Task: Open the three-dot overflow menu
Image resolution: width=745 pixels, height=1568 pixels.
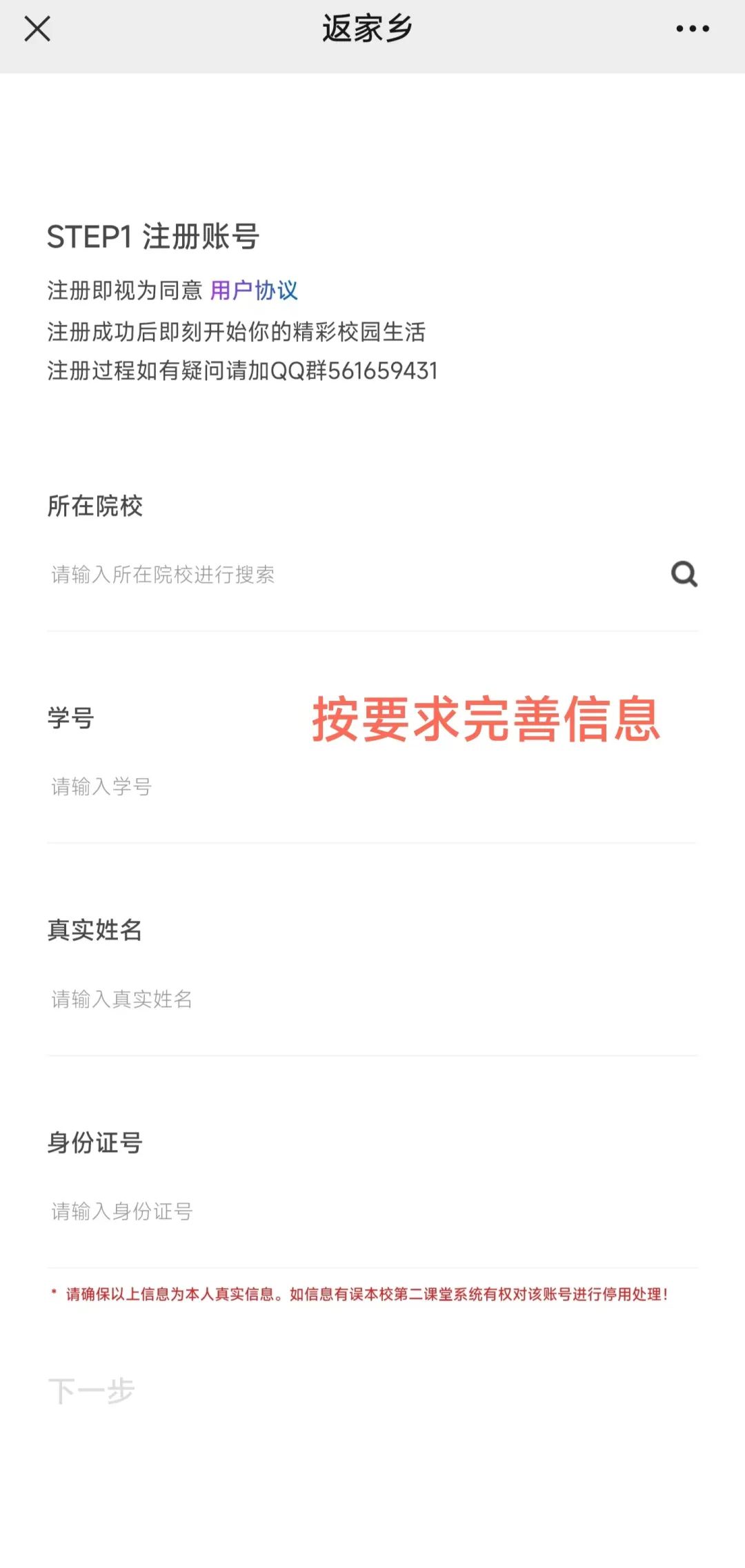Action: (692, 29)
